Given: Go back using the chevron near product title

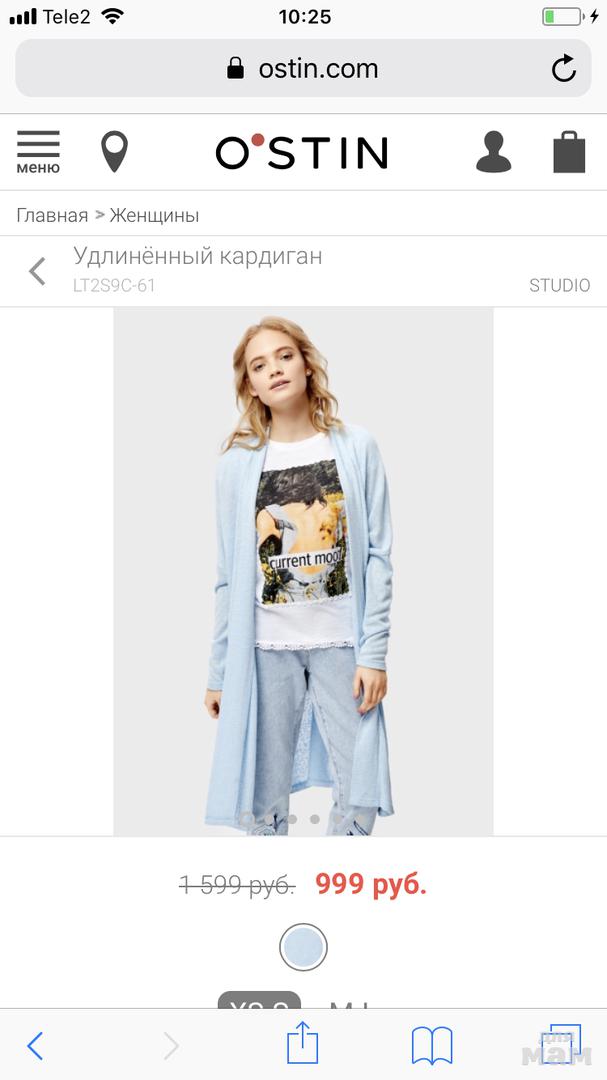Looking at the screenshot, I should pyautogui.click(x=38, y=271).
